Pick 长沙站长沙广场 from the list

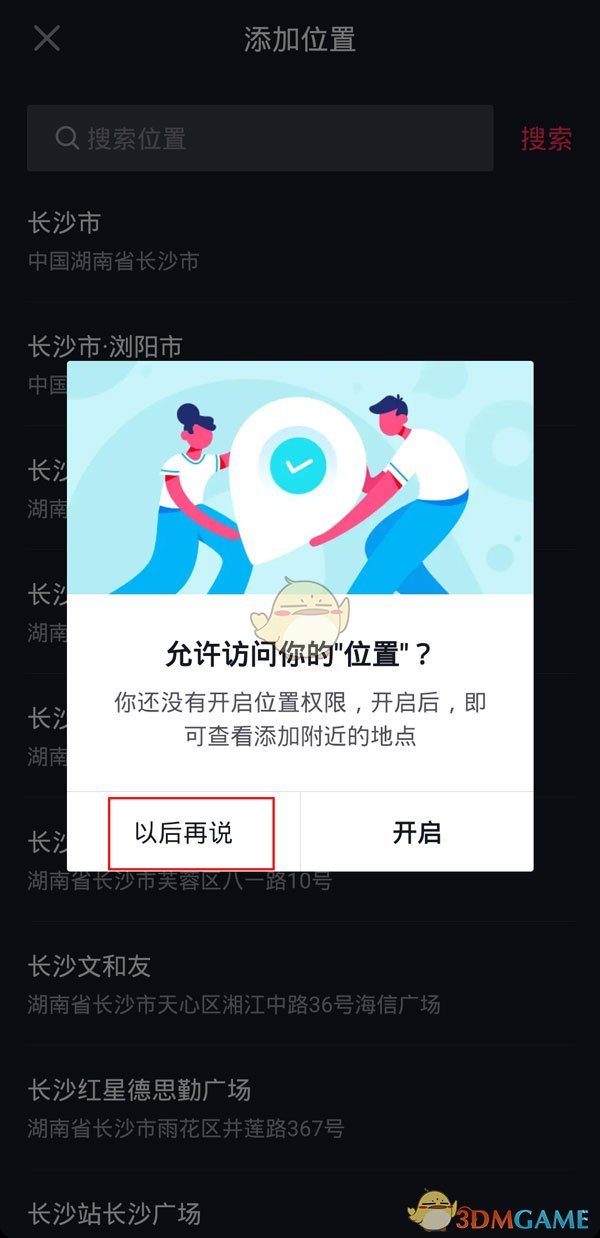(115, 1214)
